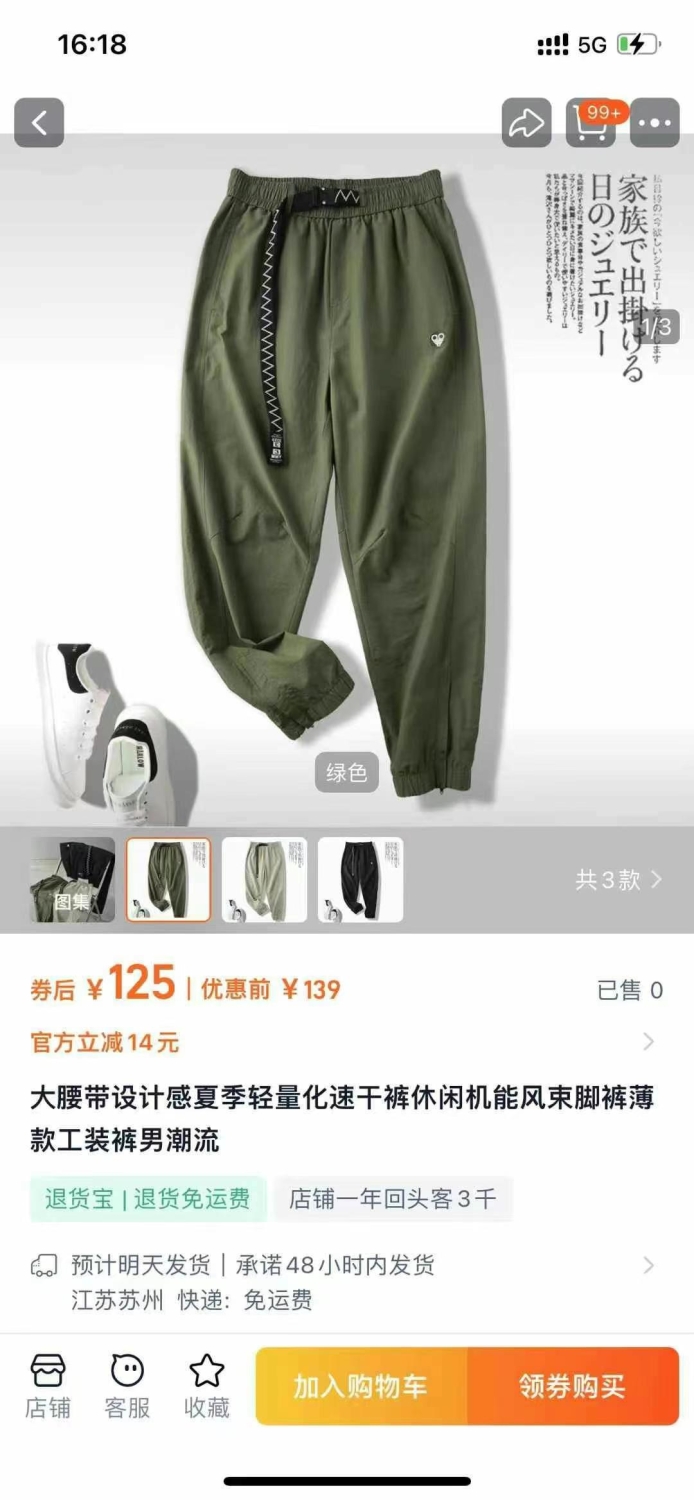Expand the 官方立减14元 discount details
This screenshot has width=694, height=1500.
tap(347, 1042)
